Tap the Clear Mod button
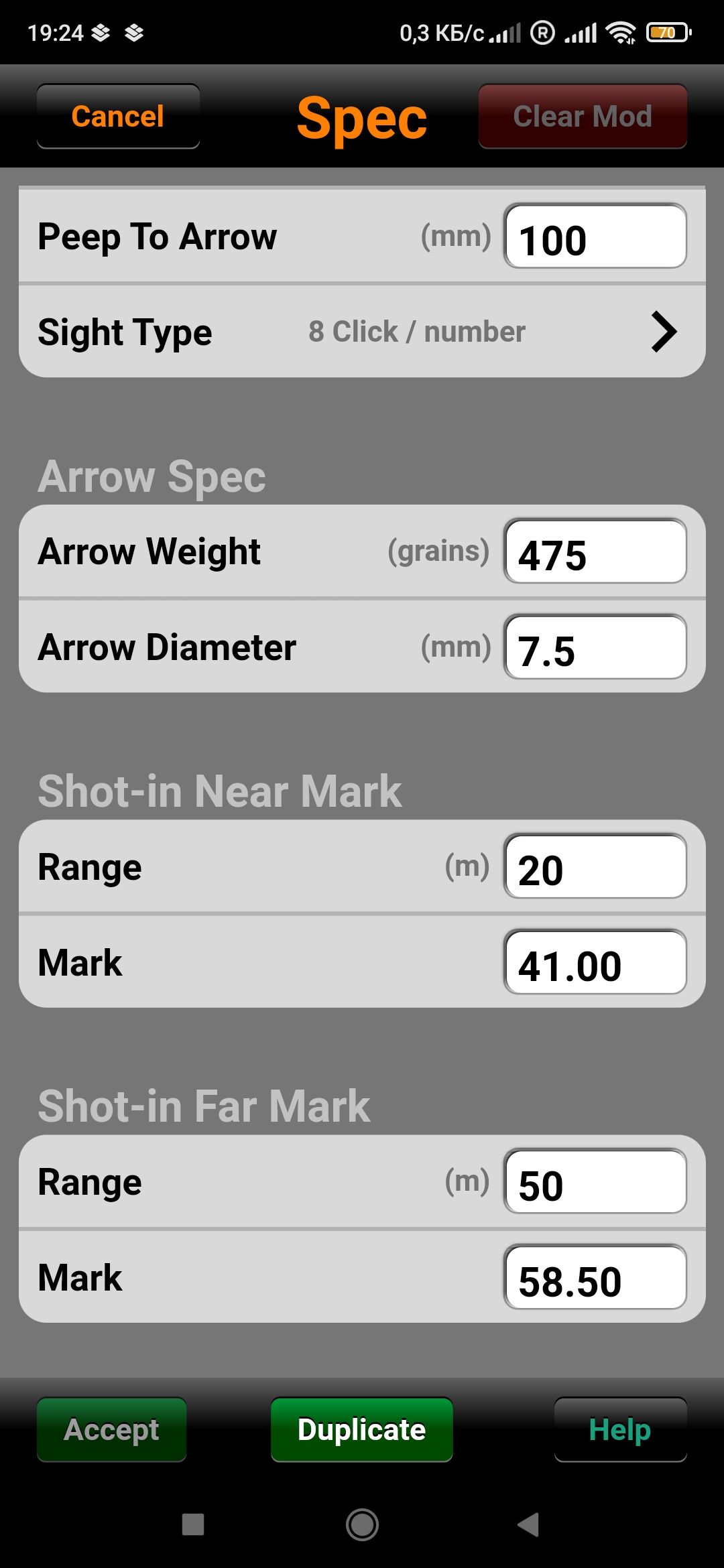 [x=582, y=117]
